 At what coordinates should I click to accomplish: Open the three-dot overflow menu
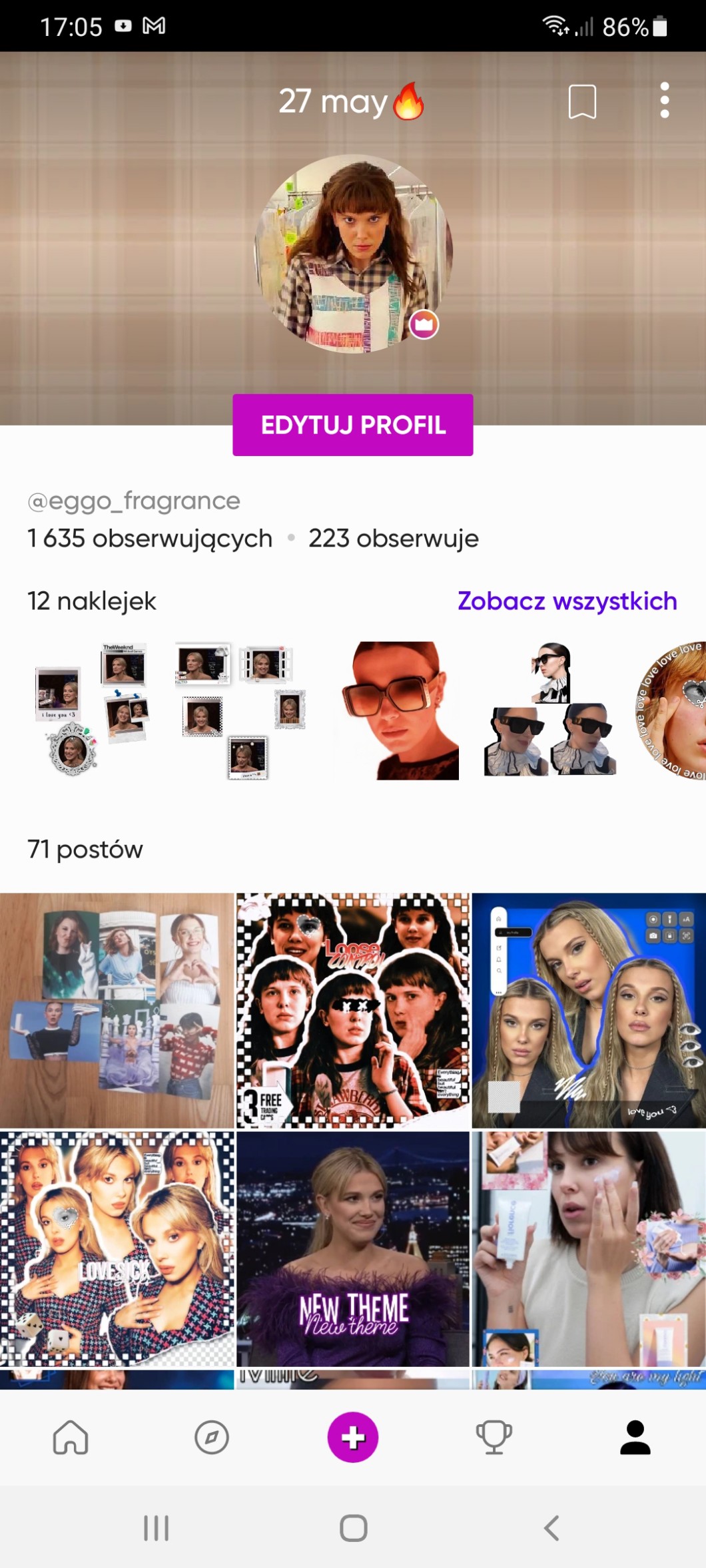664,101
